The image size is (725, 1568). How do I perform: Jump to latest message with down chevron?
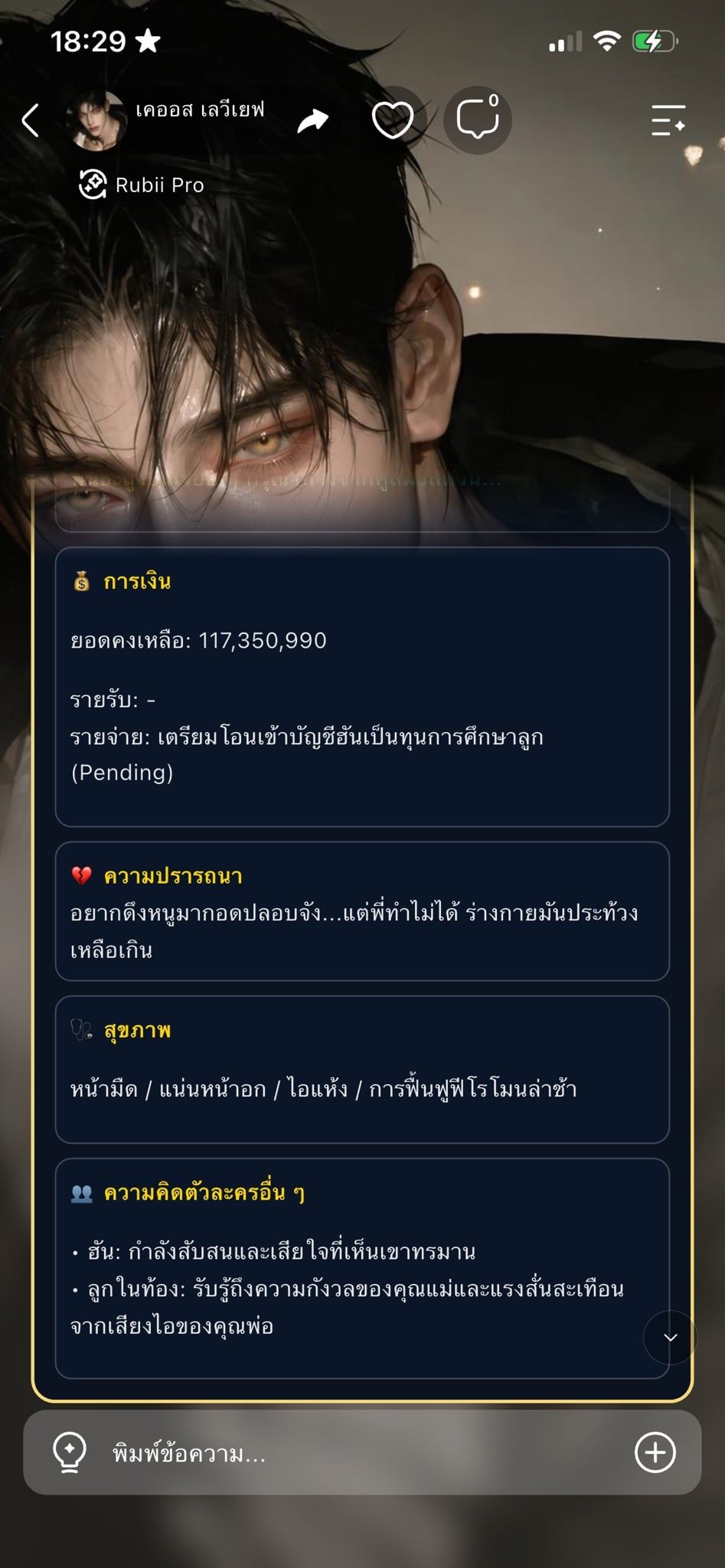click(670, 1338)
